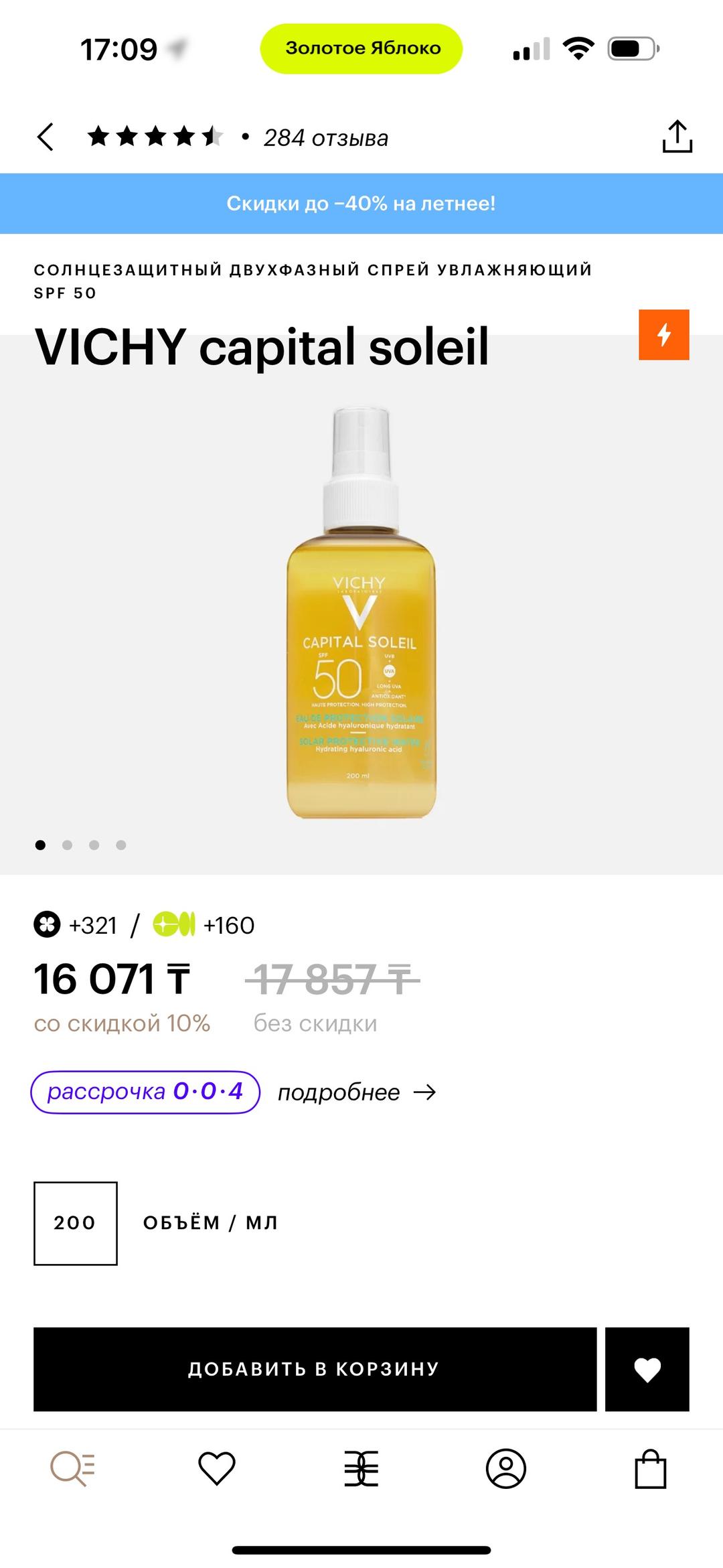Select the 200 ml volume option
This screenshot has width=723, height=1568.
point(76,1223)
